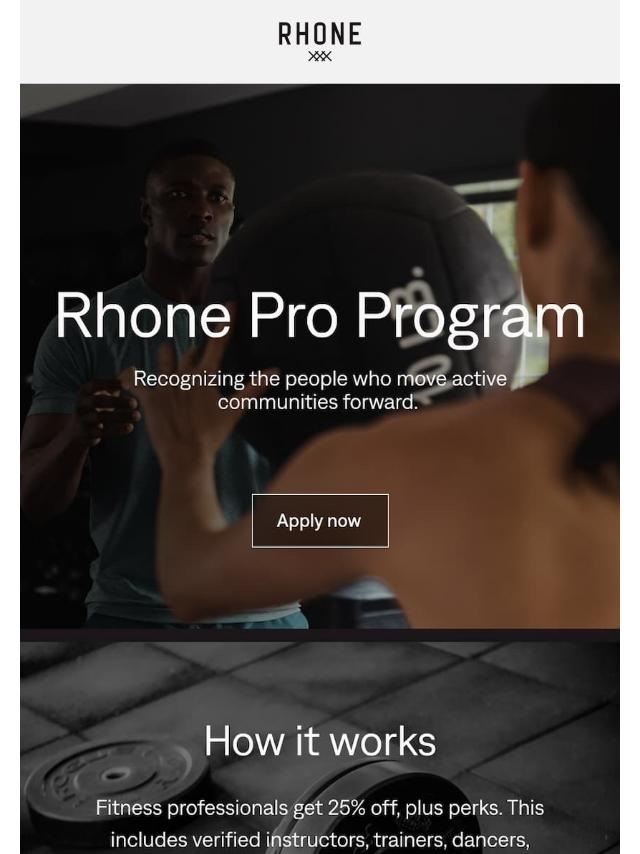Tap the Apply now button
Image resolution: width=640 pixels, height=854 pixels.
click(319, 520)
